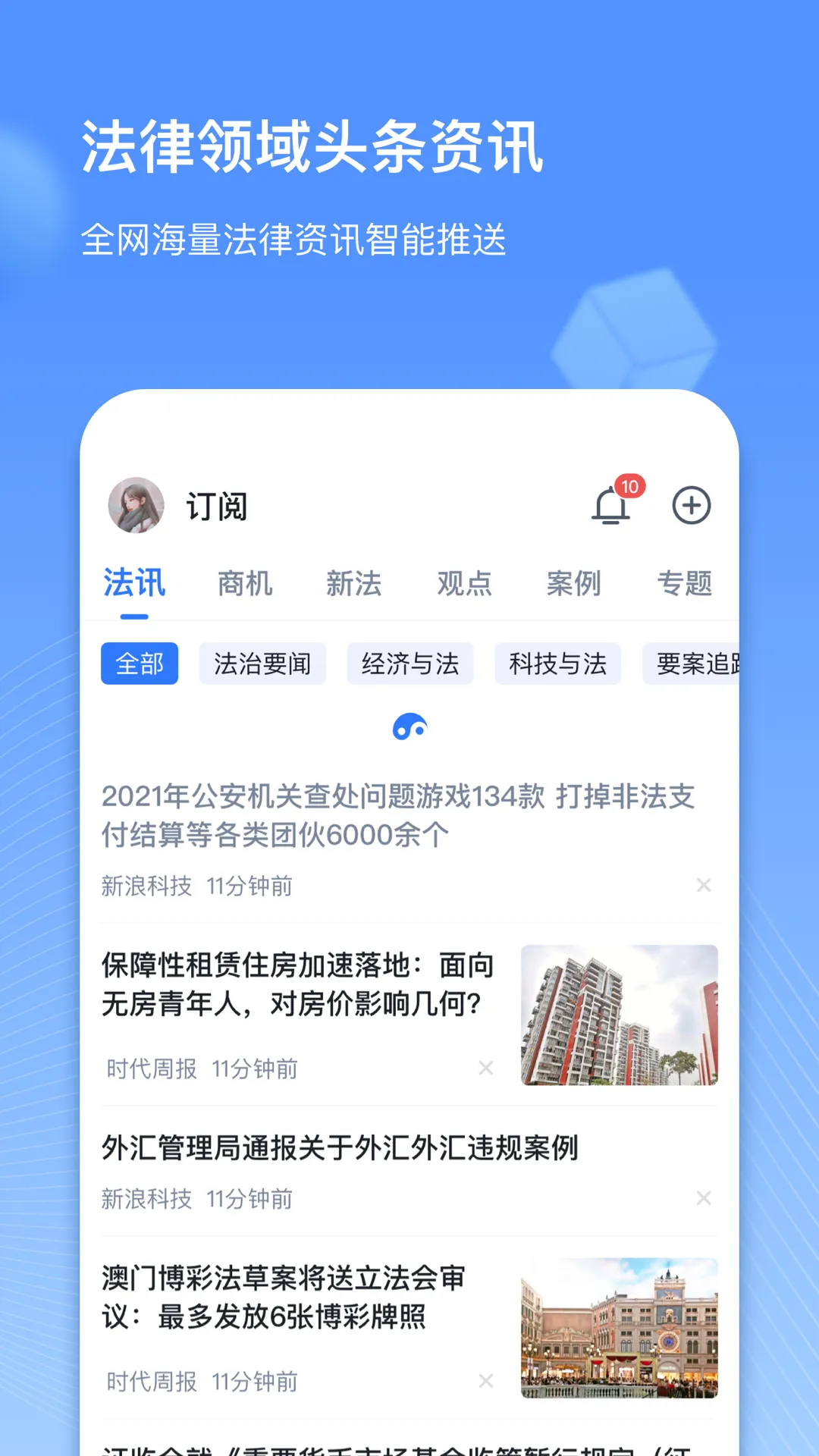Tap the user avatar photo

pyautogui.click(x=135, y=507)
